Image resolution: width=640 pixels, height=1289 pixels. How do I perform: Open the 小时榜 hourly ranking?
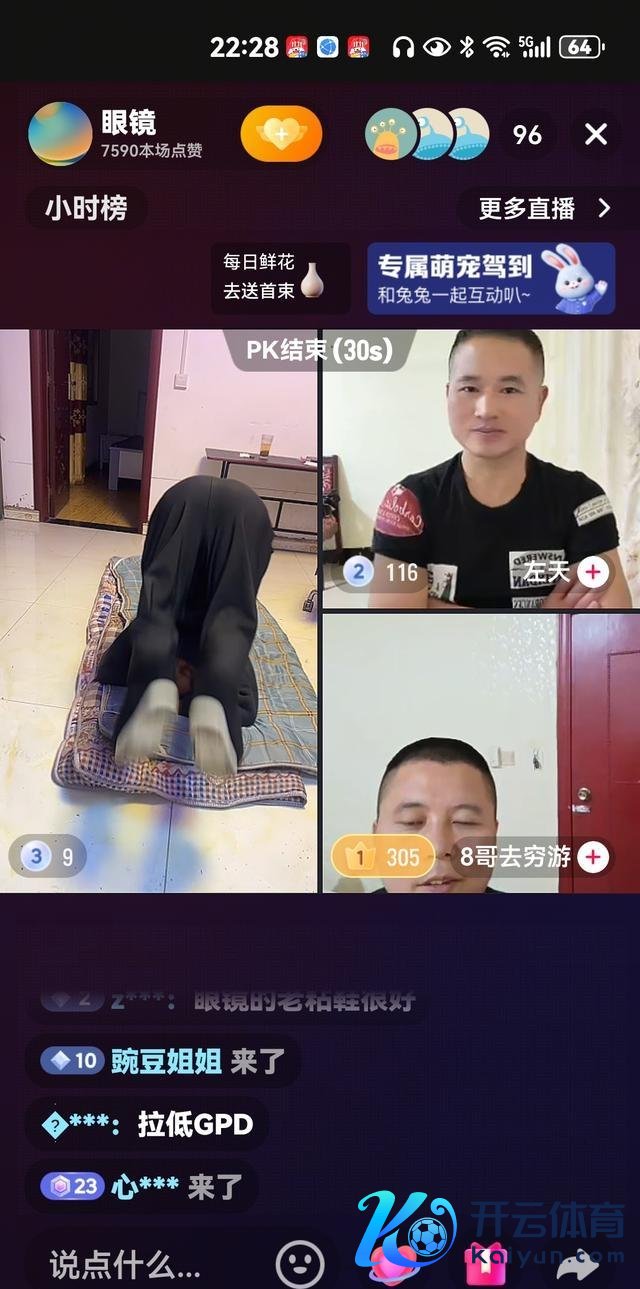click(x=86, y=209)
